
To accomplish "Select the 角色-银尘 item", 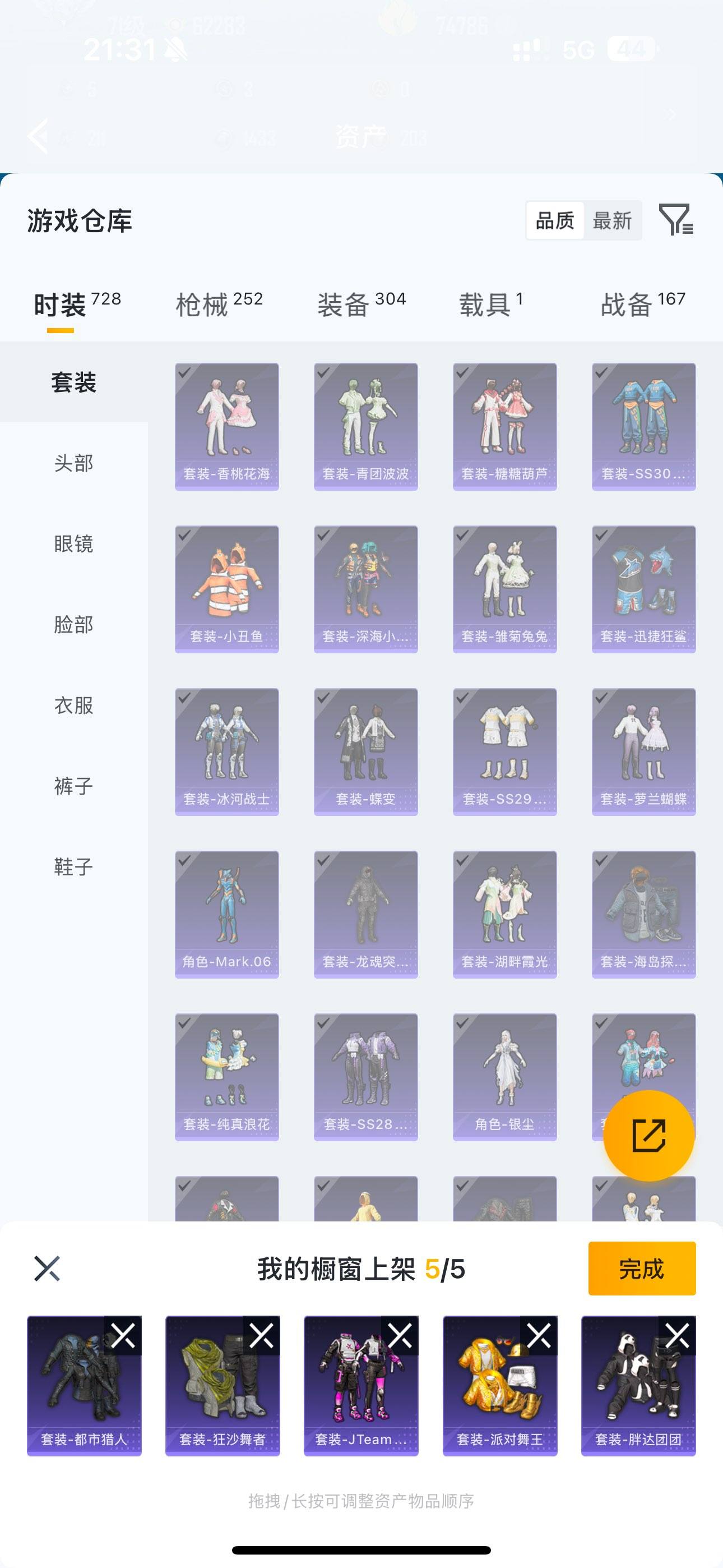I will (504, 1076).
